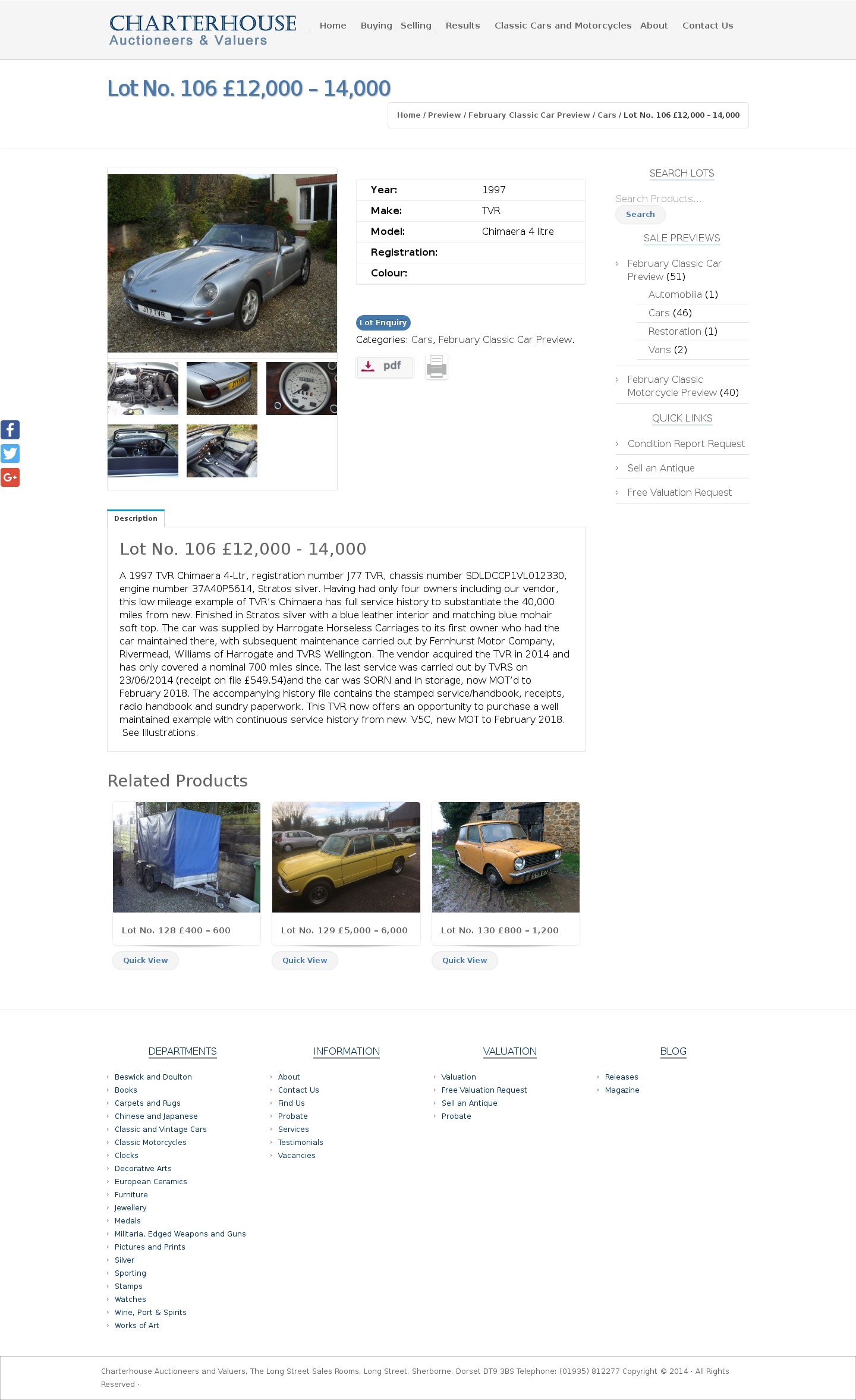The width and height of the screenshot is (856, 1400).
Task: Open Contact Us in the top menu
Action: pyautogui.click(x=707, y=26)
